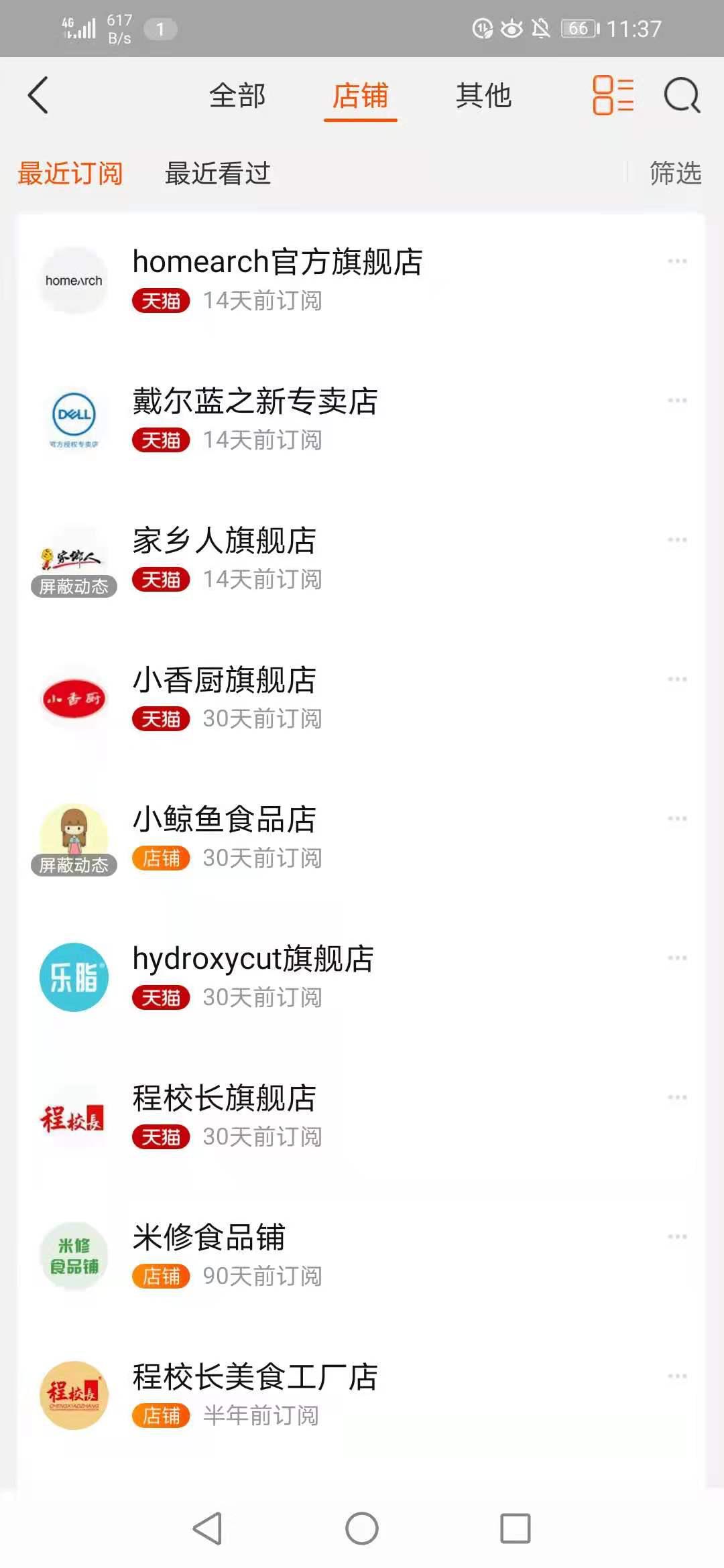The height and width of the screenshot is (1568, 724).
Task: Open the homearch shop logo
Action: coord(74,279)
